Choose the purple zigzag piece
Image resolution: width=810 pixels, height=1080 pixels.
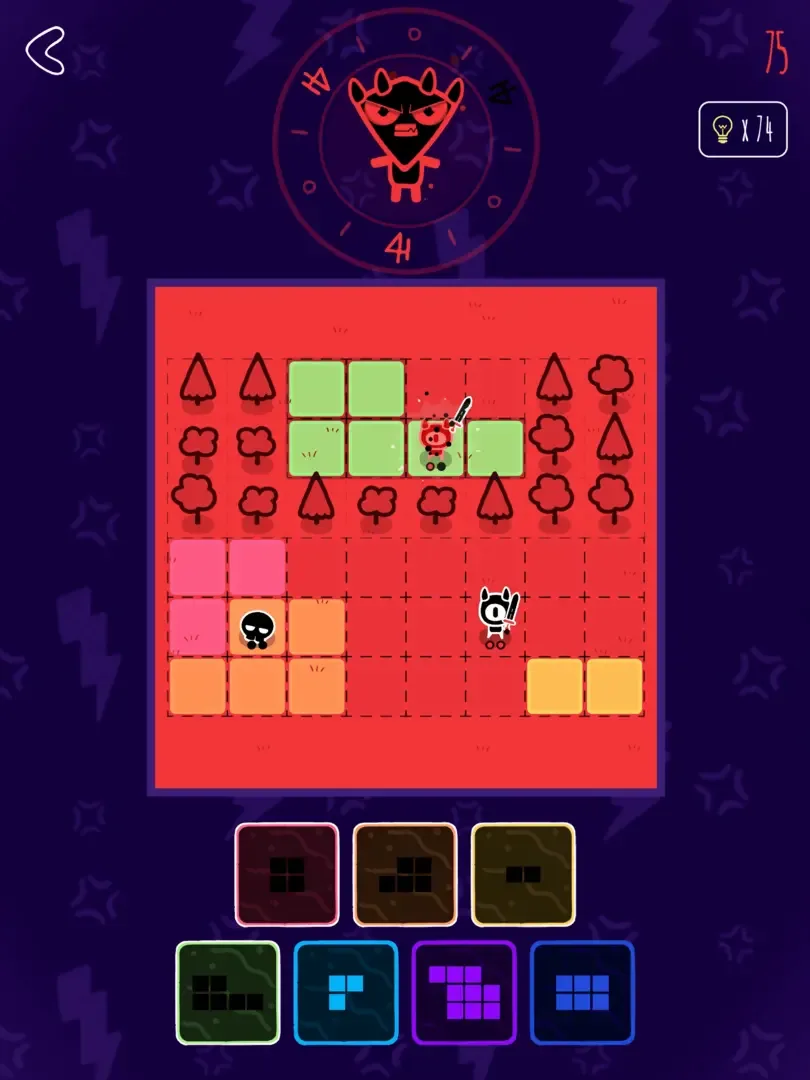tap(464, 992)
